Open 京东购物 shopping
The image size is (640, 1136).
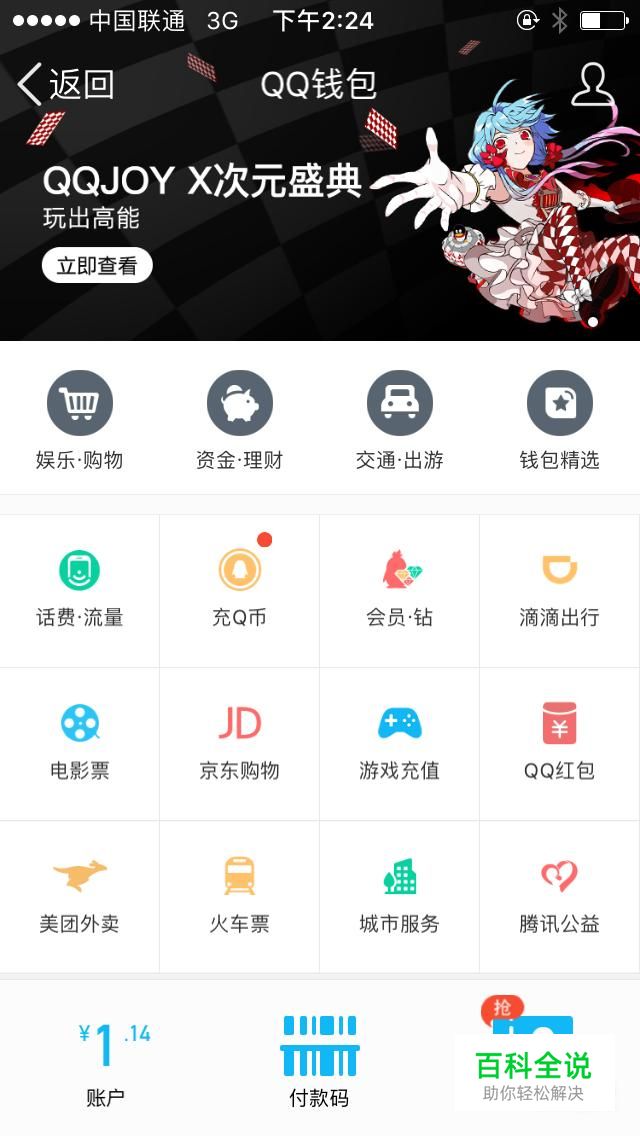[x=240, y=743]
